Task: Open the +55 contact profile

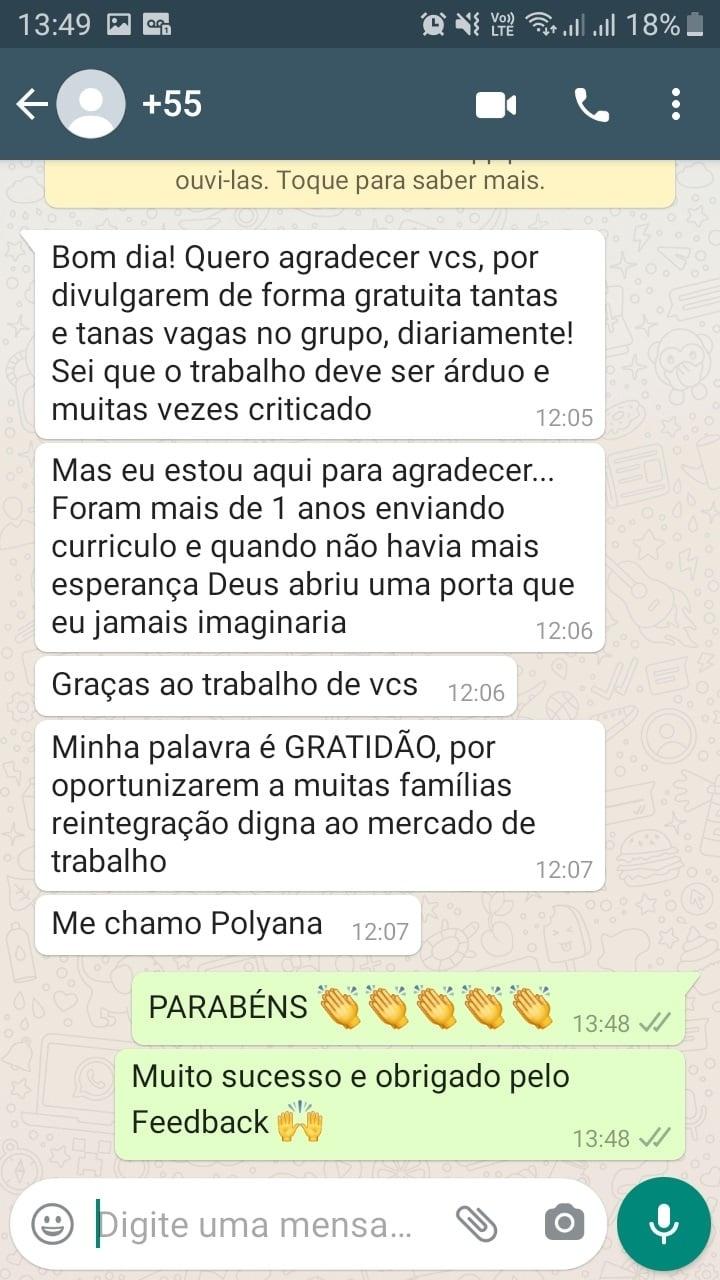Action: point(172,104)
